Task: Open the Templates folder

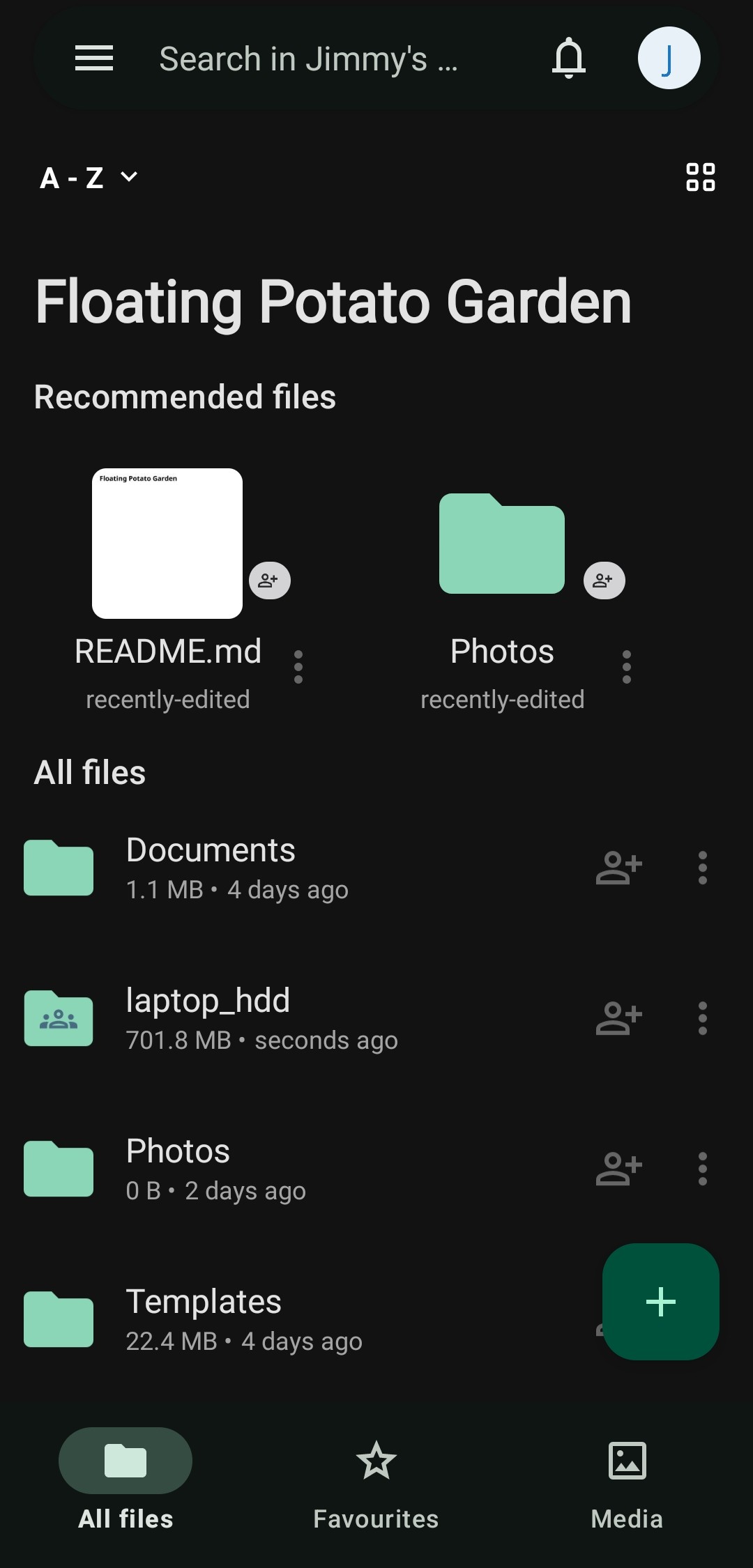Action: coord(204,1319)
